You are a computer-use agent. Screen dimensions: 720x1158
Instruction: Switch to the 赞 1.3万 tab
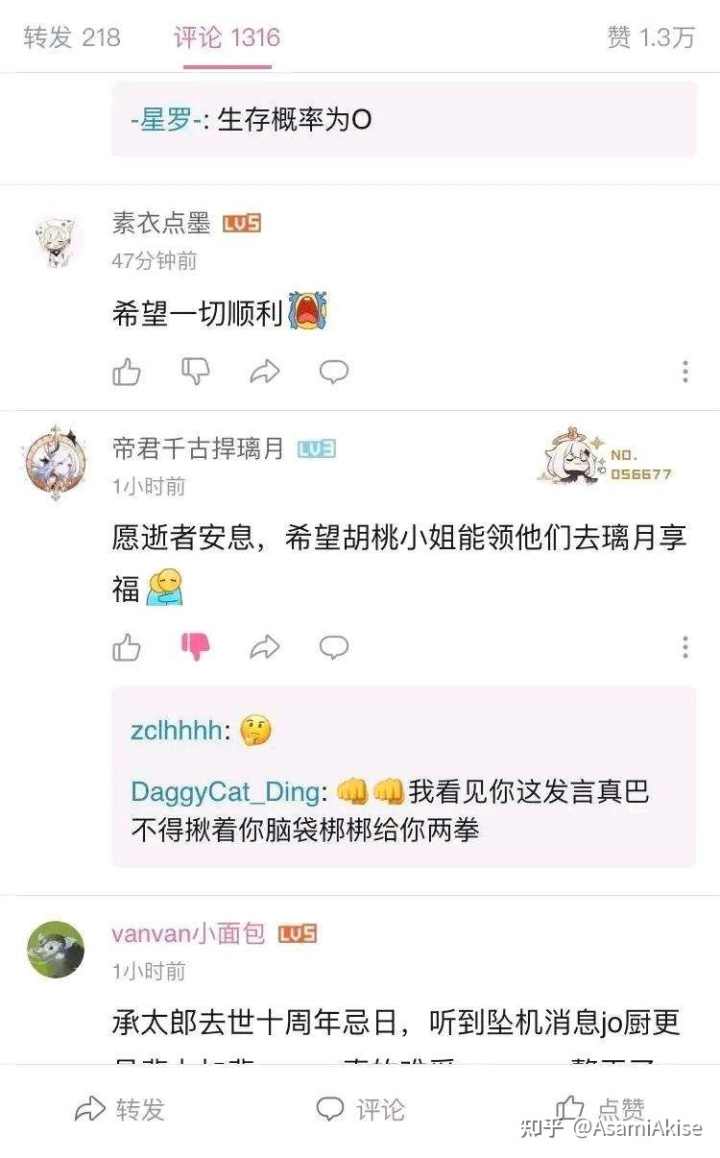650,38
